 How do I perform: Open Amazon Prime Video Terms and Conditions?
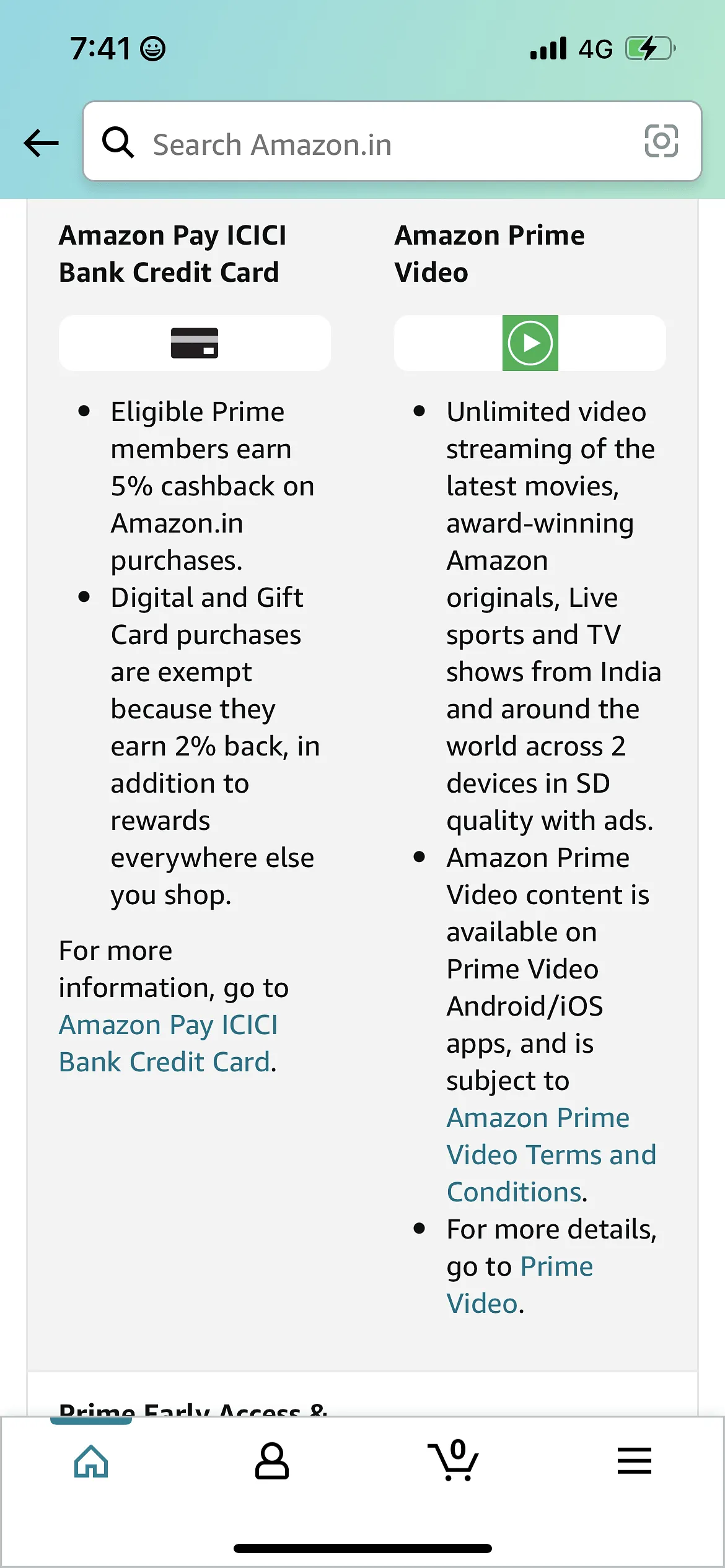click(550, 1155)
